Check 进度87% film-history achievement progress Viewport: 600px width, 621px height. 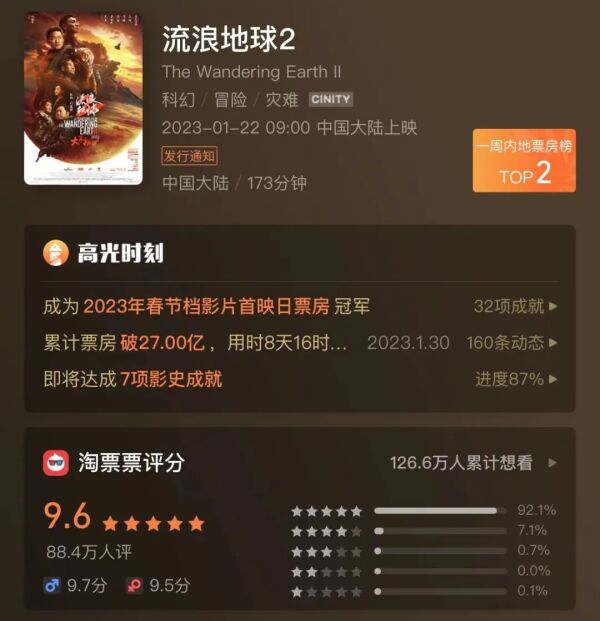click(x=515, y=379)
